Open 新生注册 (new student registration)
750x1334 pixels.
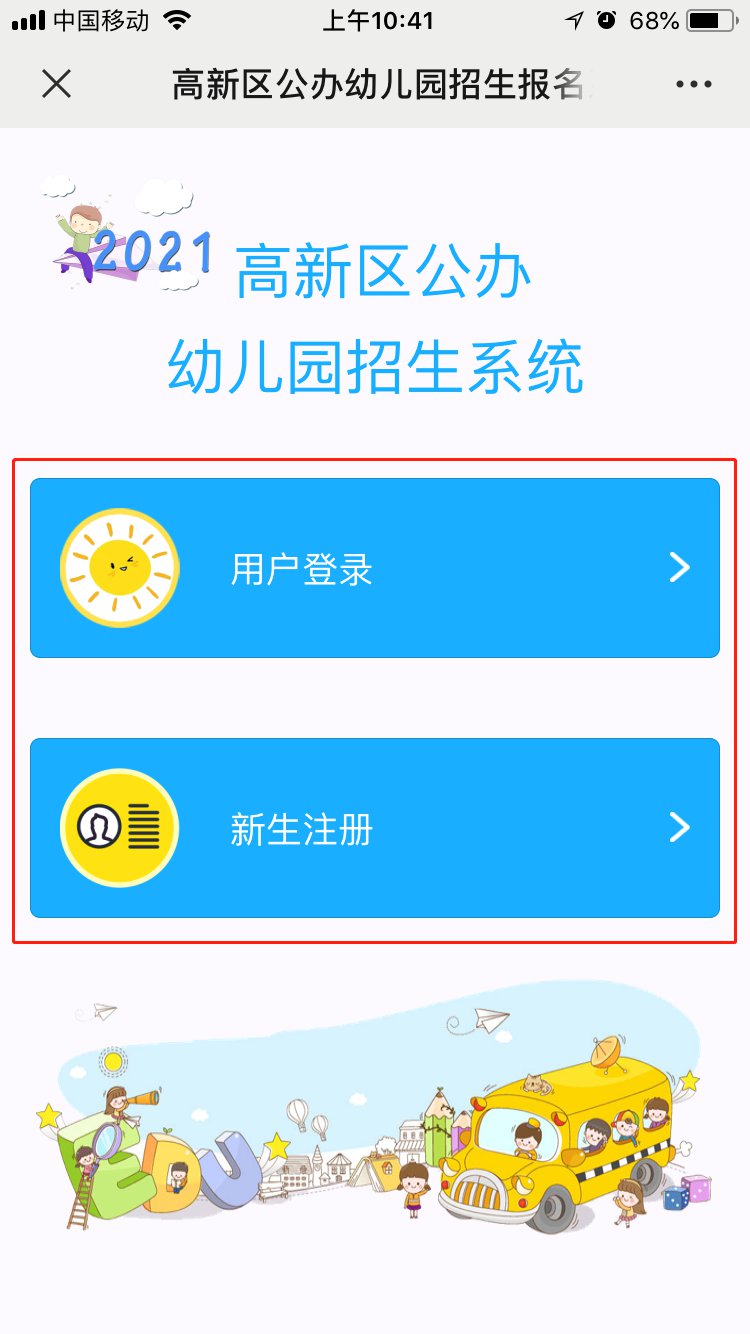(x=375, y=828)
